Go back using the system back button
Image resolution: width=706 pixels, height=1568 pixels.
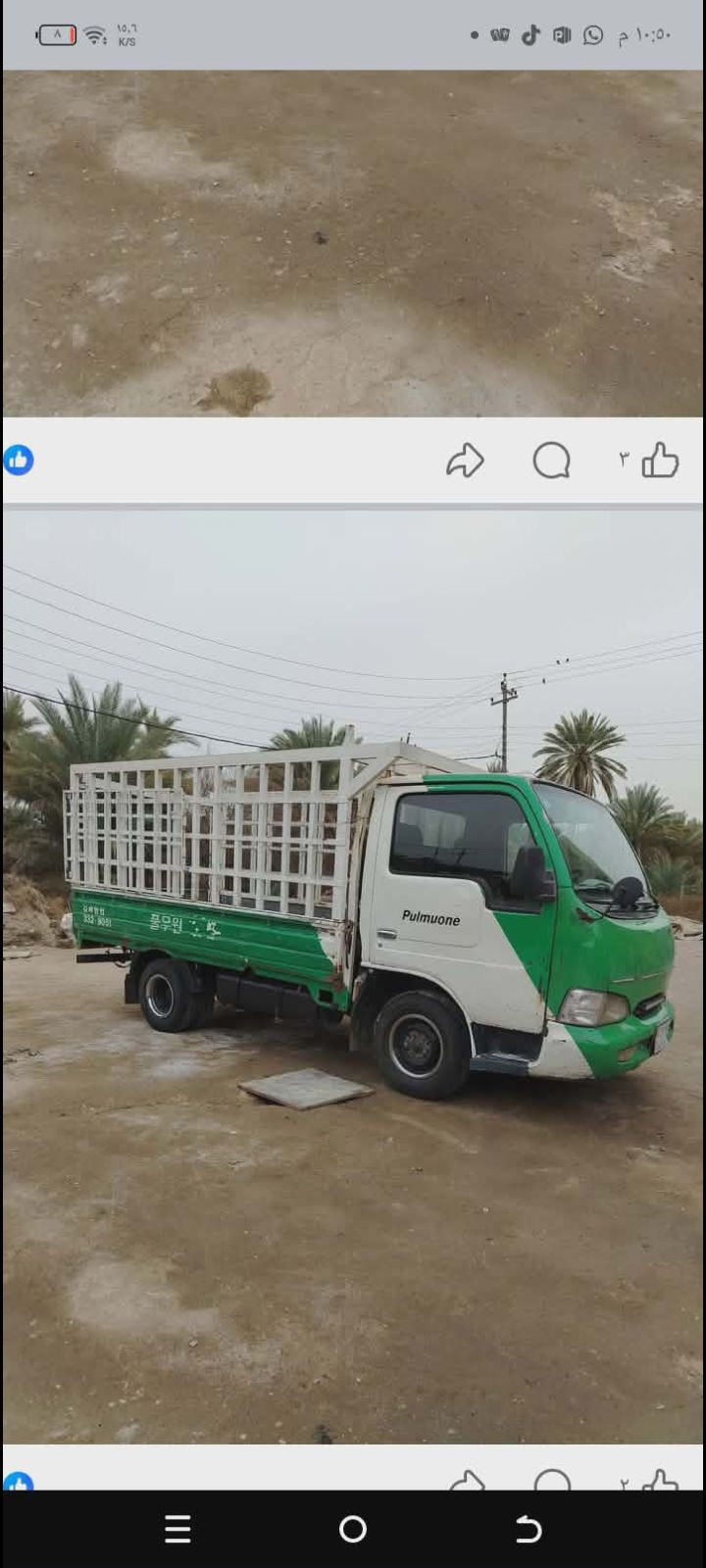point(529,1529)
